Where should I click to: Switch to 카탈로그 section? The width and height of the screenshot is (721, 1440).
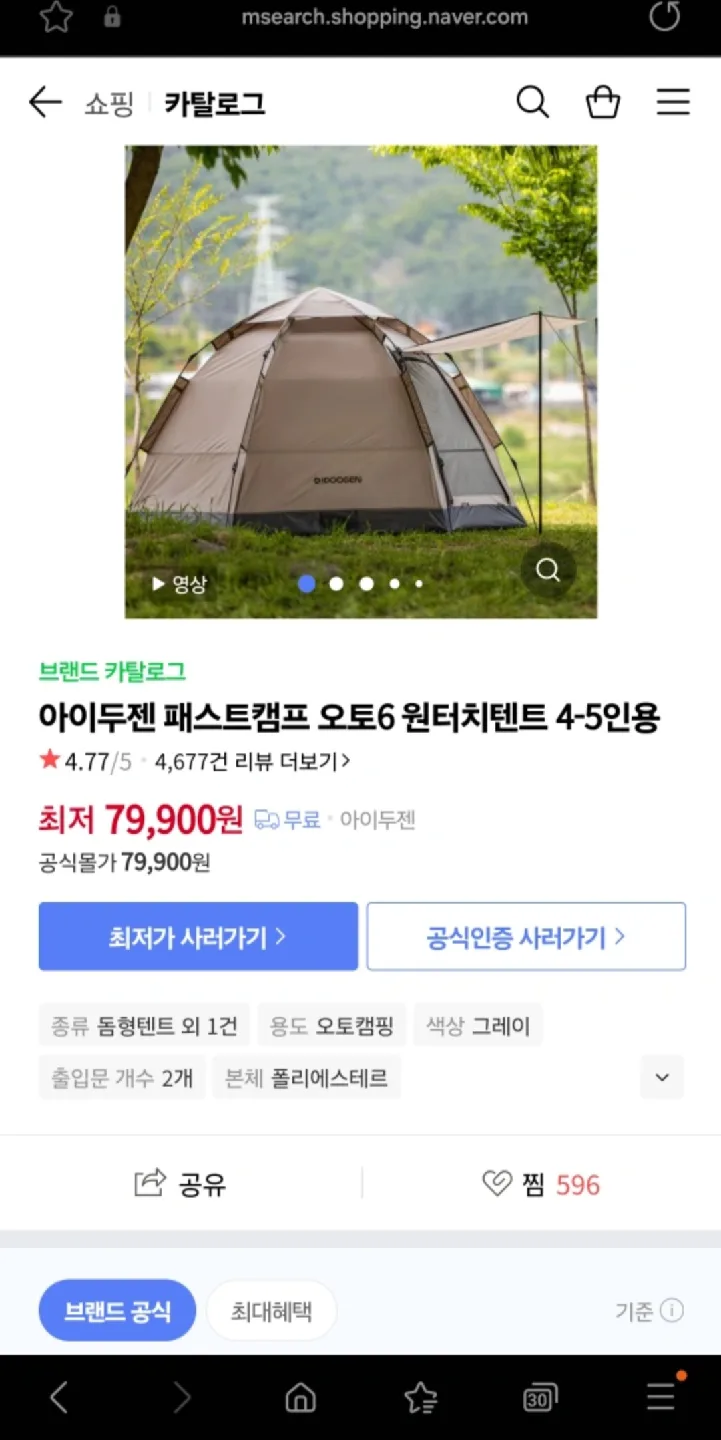[x=213, y=103]
